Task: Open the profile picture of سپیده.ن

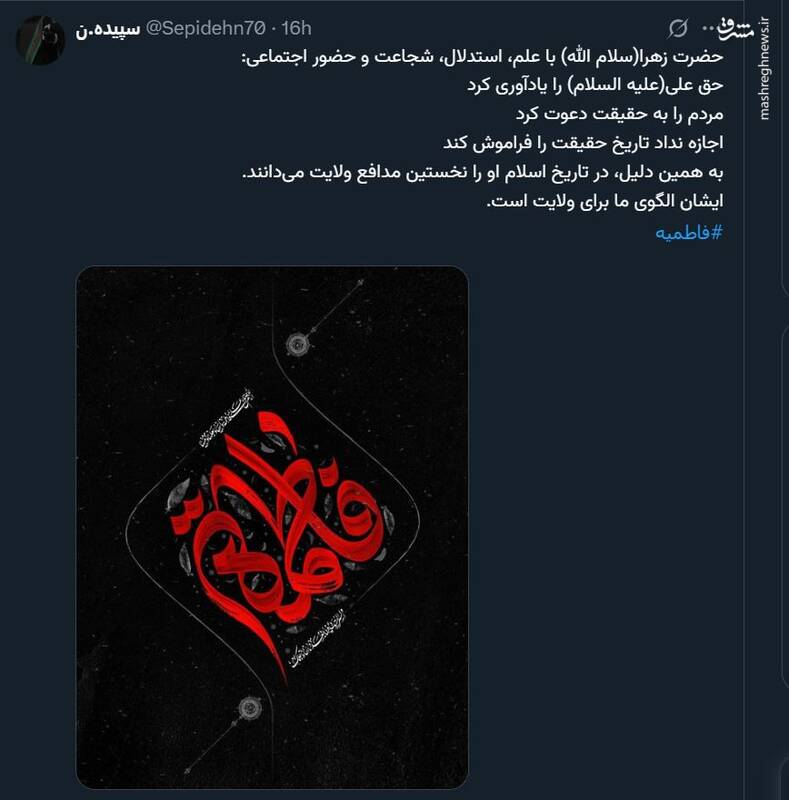Action: [x=40, y=41]
